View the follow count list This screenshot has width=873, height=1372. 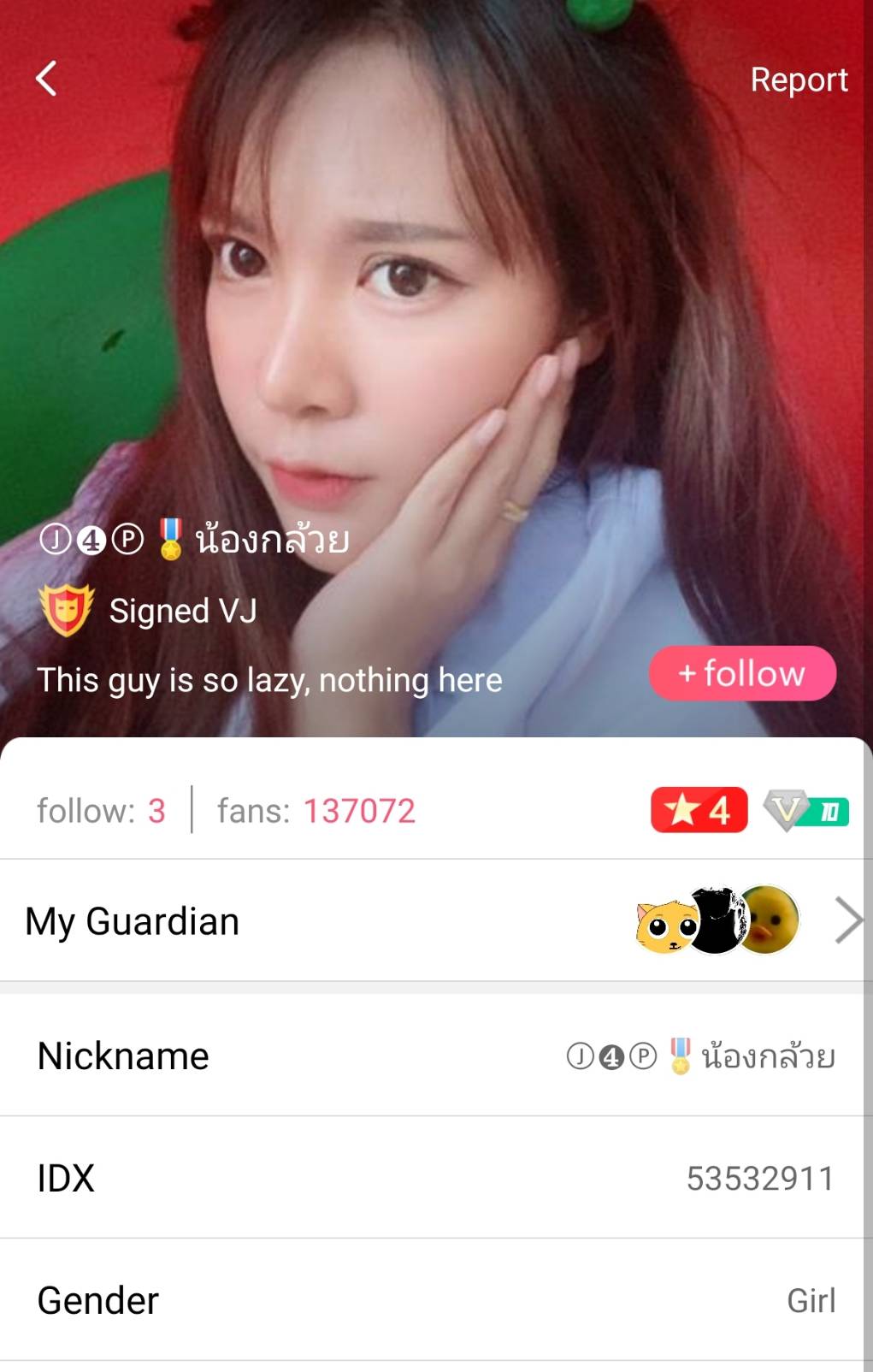(101, 810)
